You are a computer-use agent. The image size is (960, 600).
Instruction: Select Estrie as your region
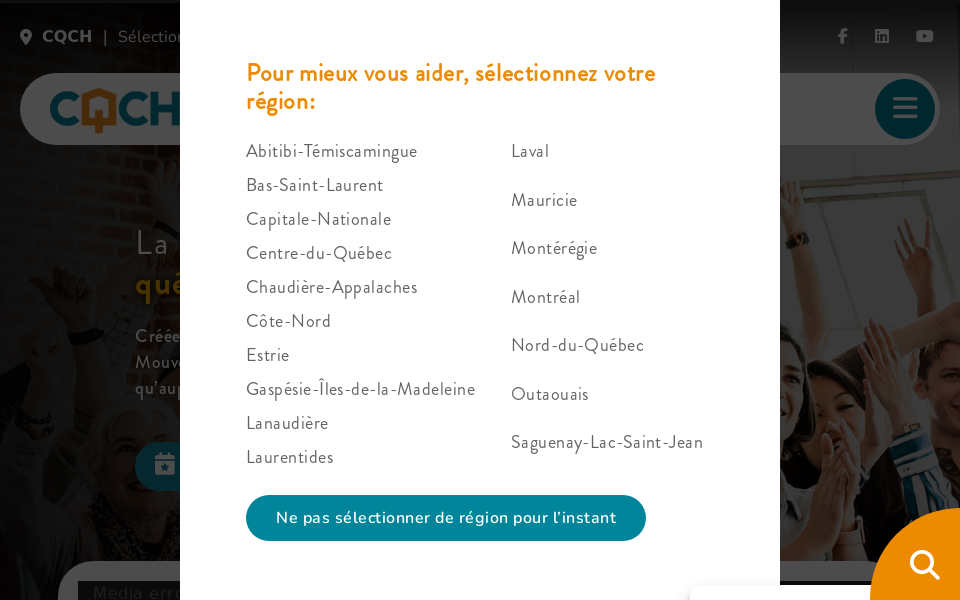coord(267,356)
